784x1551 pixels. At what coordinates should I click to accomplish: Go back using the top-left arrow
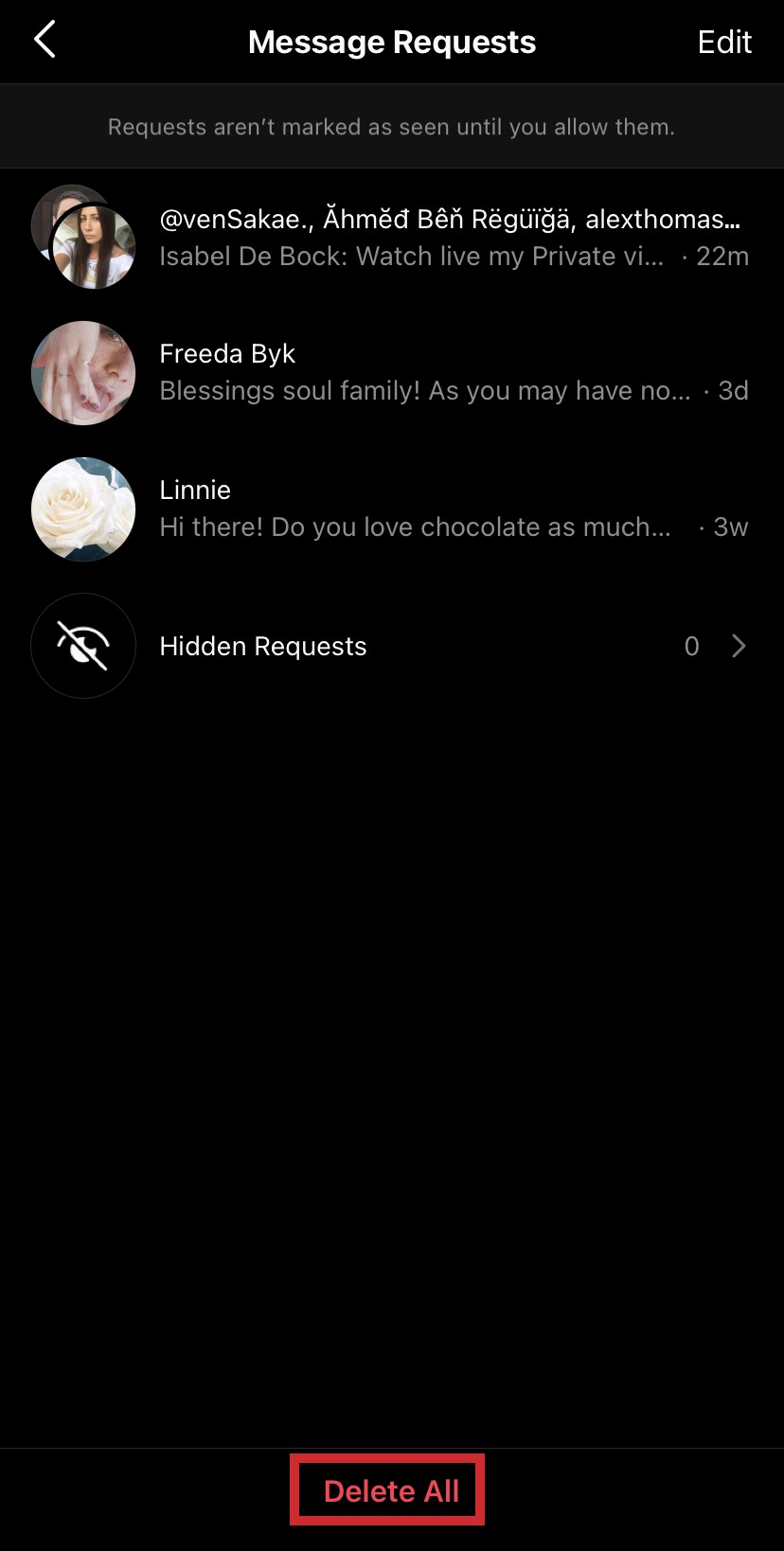[x=45, y=41]
